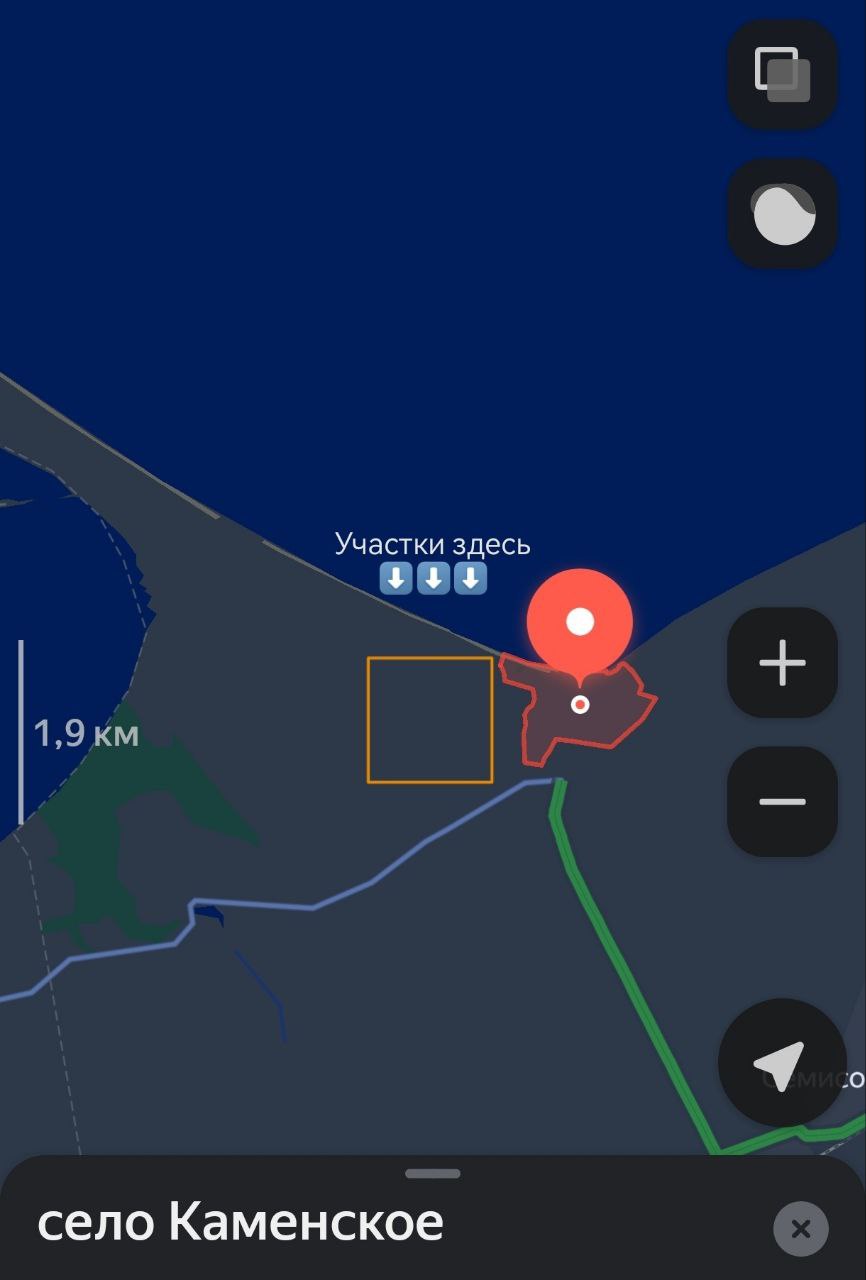Expand the село Каменское bottom sheet handle
This screenshot has height=1280, width=866.
[433, 1173]
